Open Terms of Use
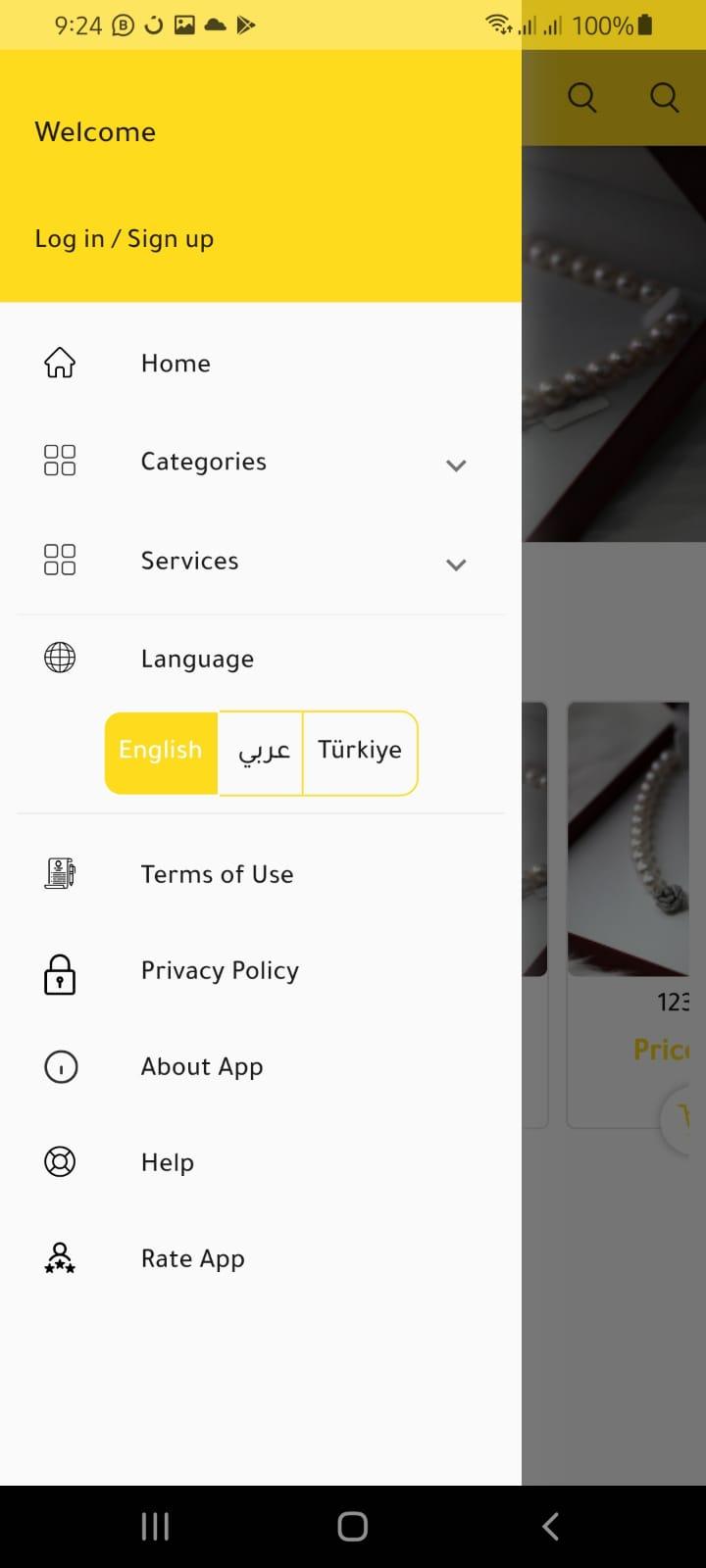 click(217, 874)
